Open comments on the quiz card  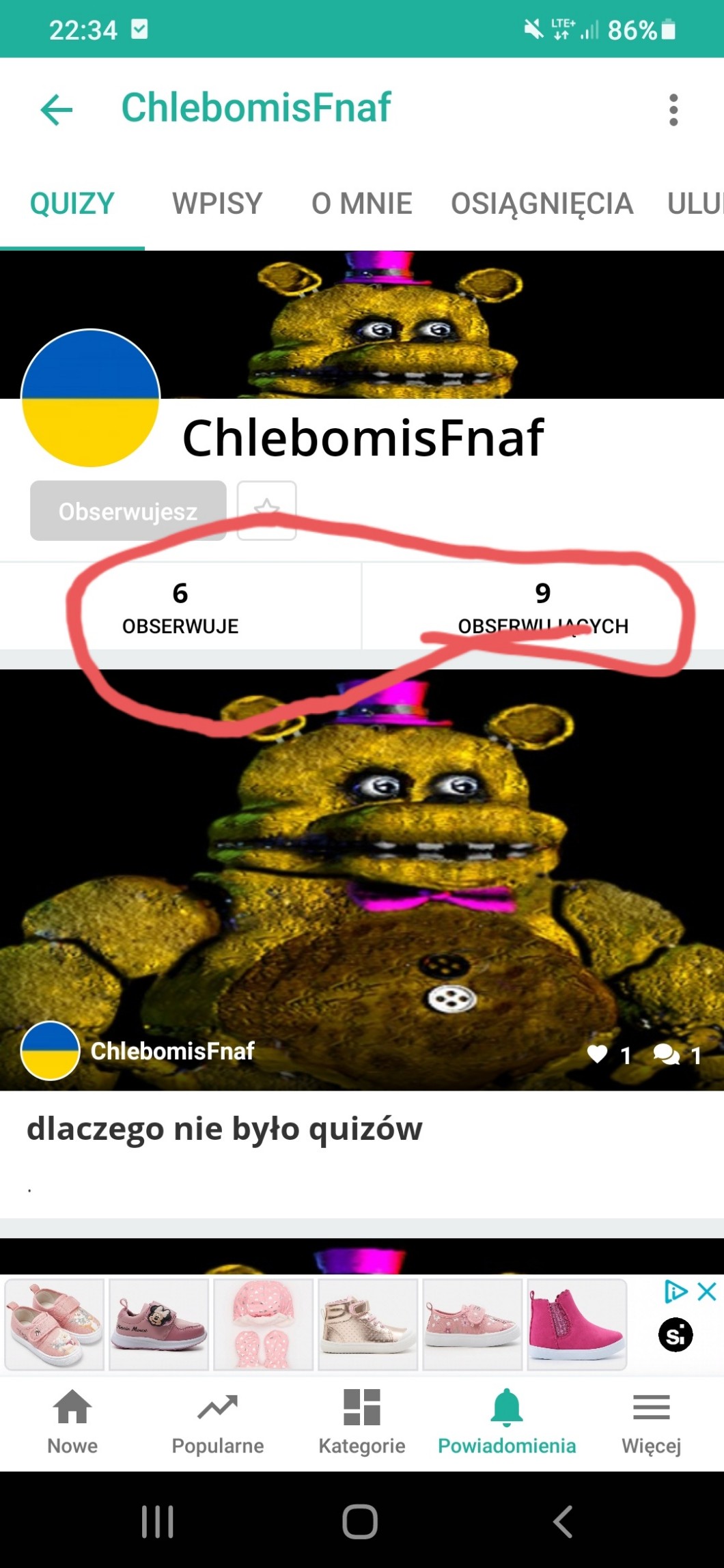click(667, 1054)
